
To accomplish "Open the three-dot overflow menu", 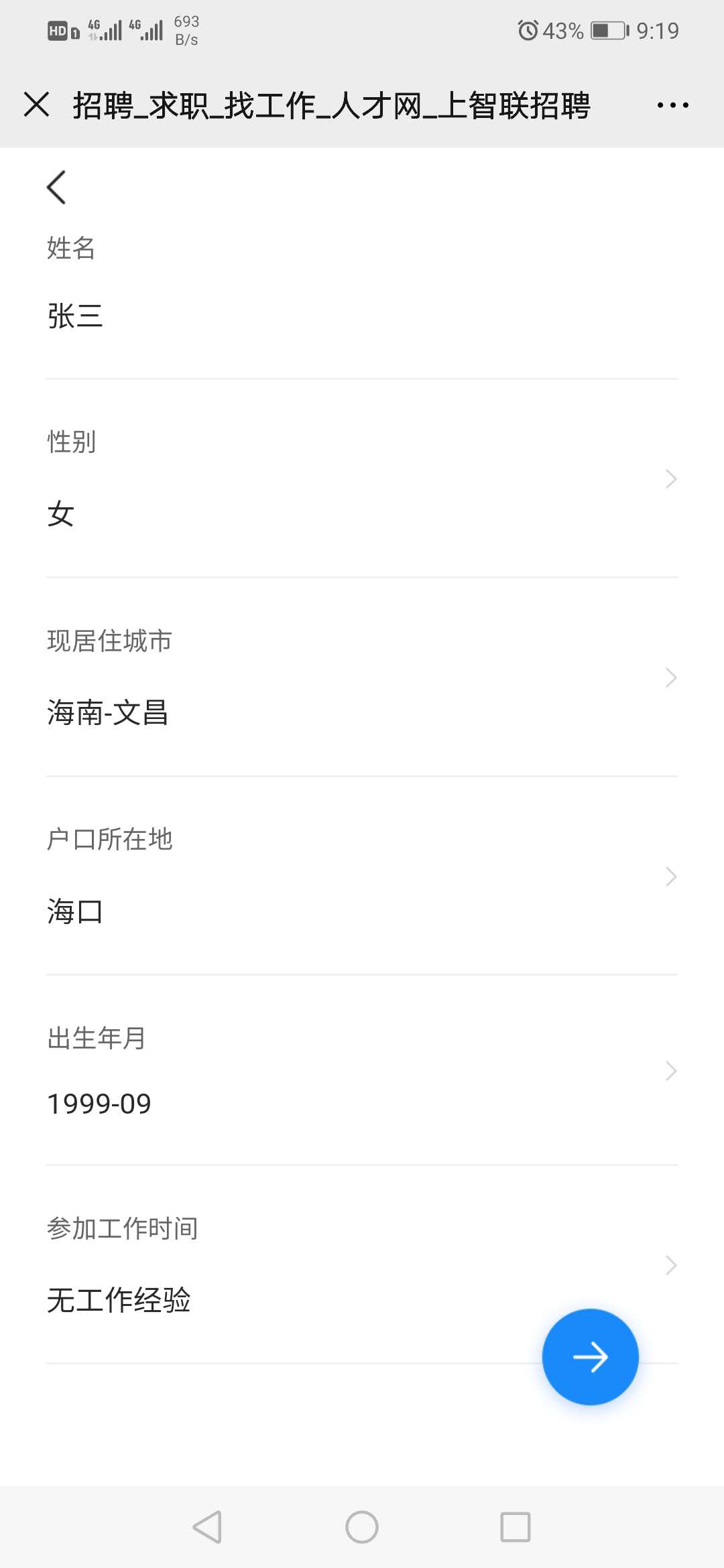I will pyautogui.click(x=672, y=105).
